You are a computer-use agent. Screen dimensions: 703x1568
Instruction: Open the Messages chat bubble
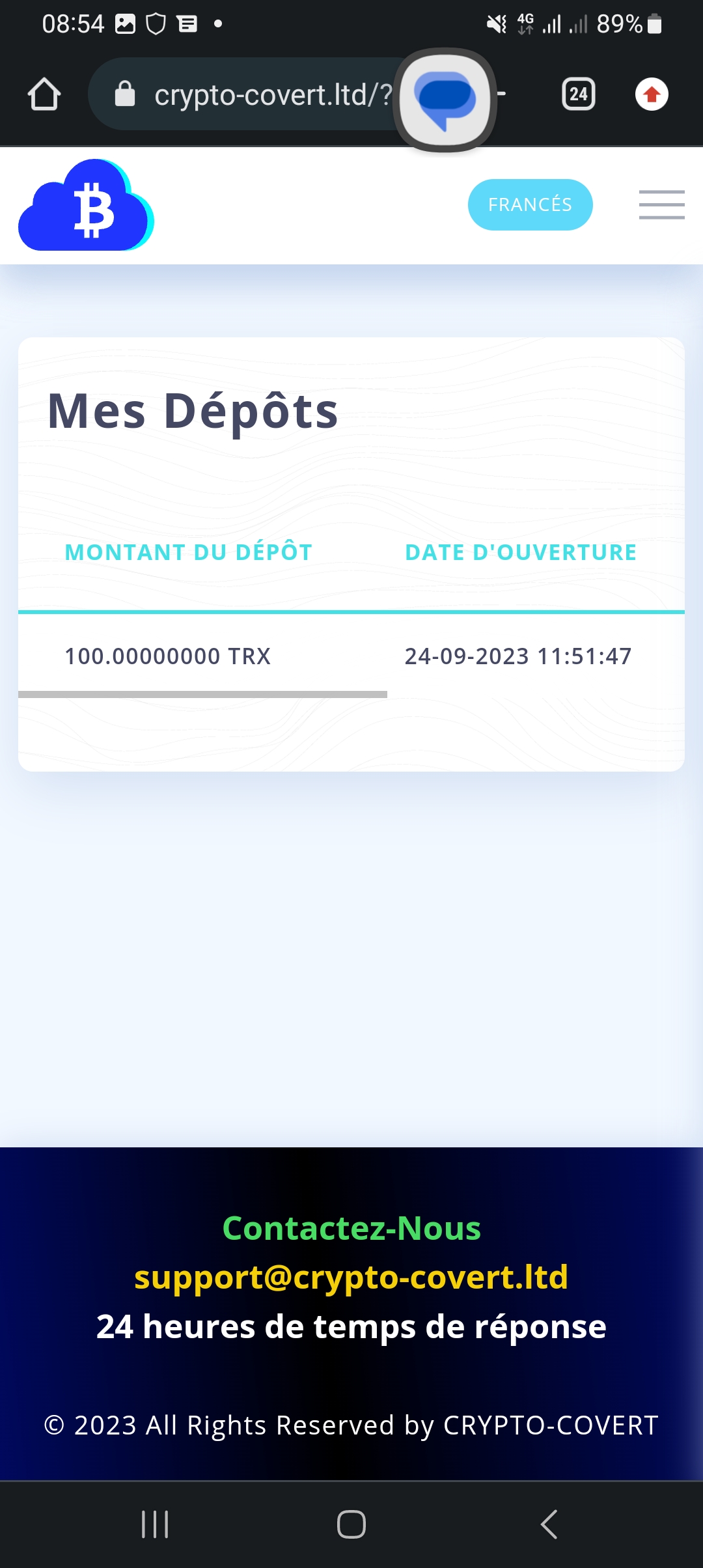click(445, 100)
